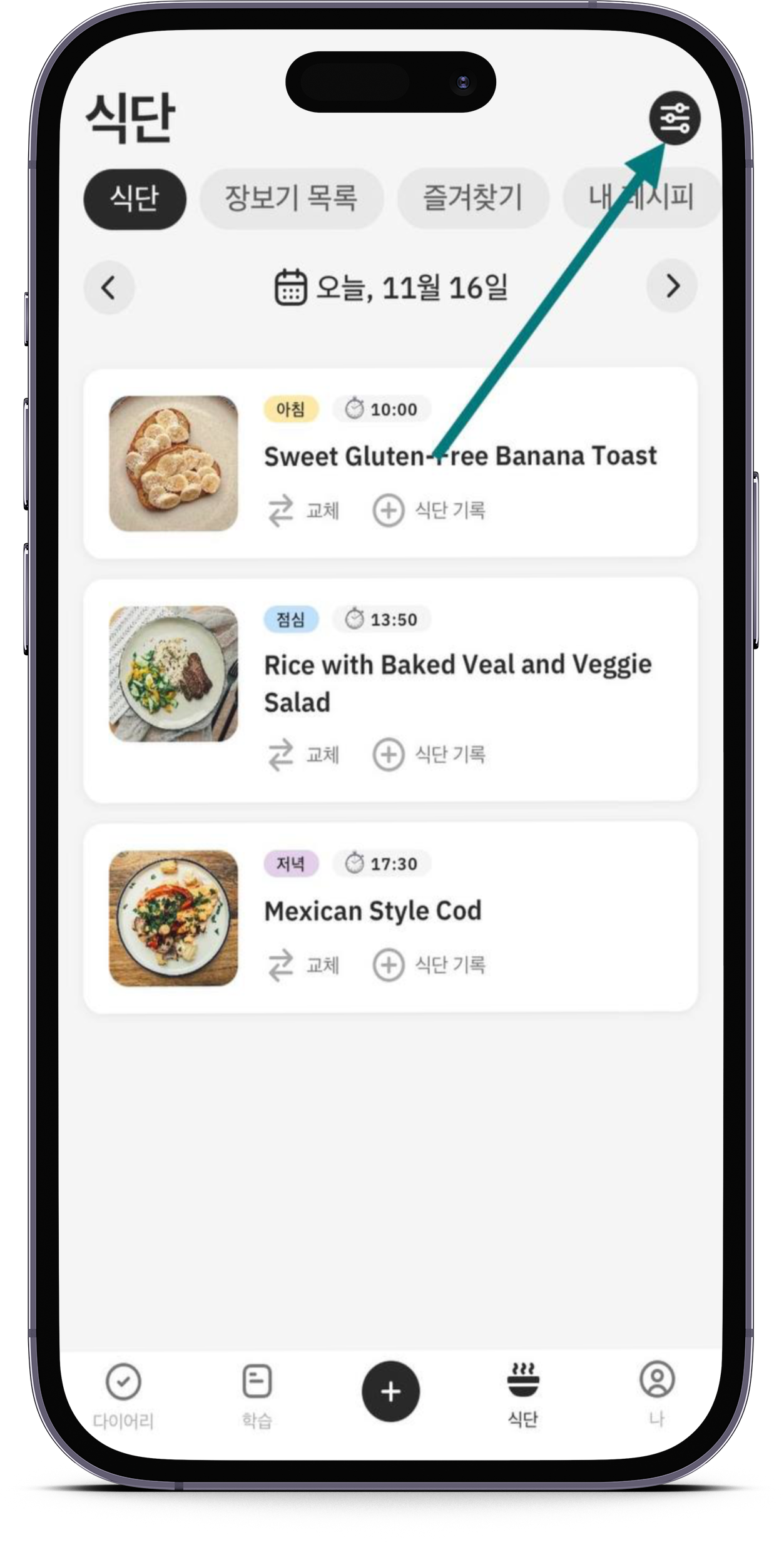Tap the center plus add button
Image resolution: width=784 pixels, height=1542 pixels.
(390, 1391)
